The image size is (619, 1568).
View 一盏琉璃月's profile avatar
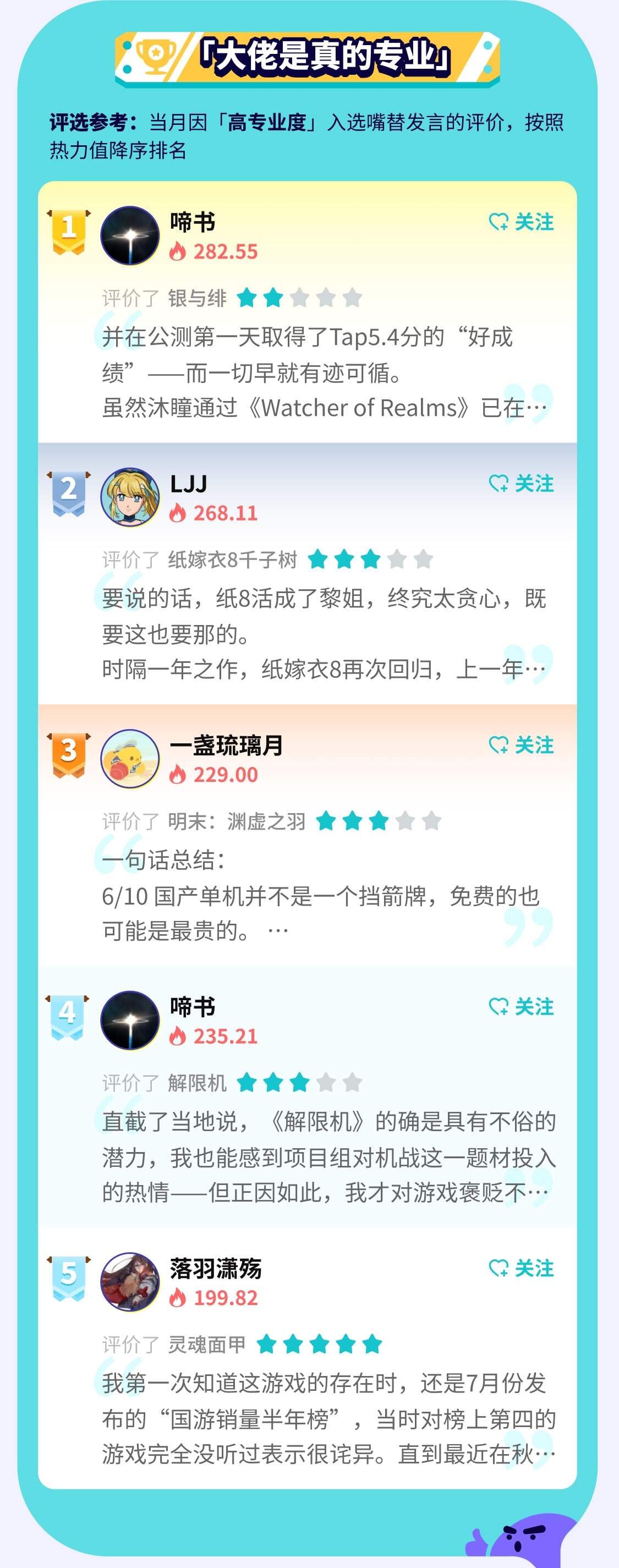pos(130,759)
